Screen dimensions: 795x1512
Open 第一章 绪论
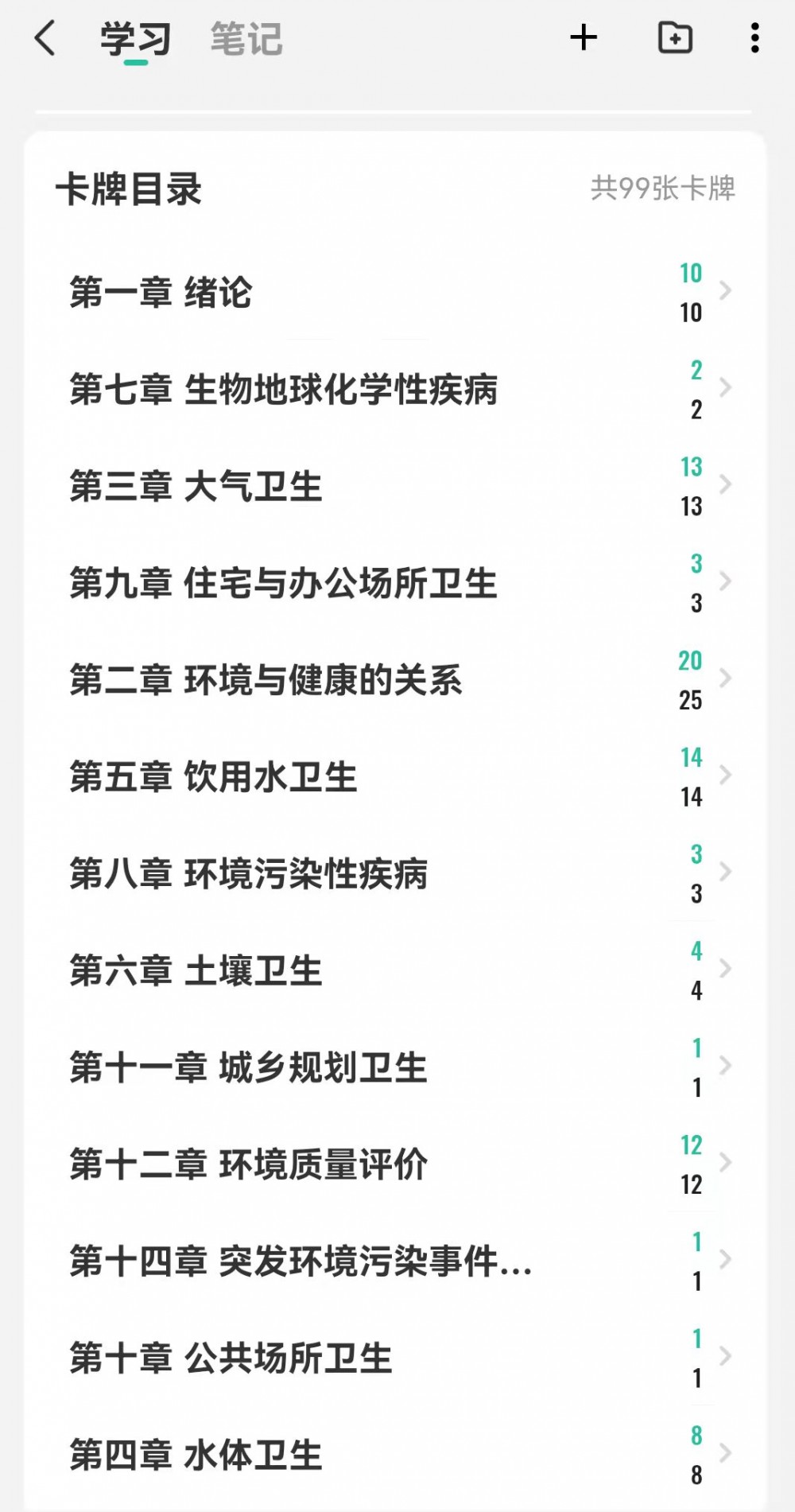[x=395, y=292]
